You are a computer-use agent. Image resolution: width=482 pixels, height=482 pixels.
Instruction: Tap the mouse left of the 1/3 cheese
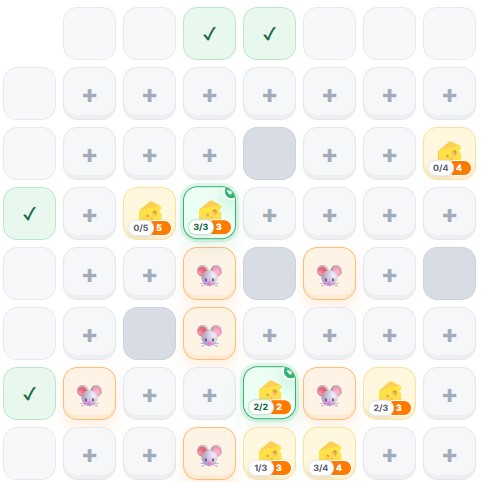click(209, 453)
